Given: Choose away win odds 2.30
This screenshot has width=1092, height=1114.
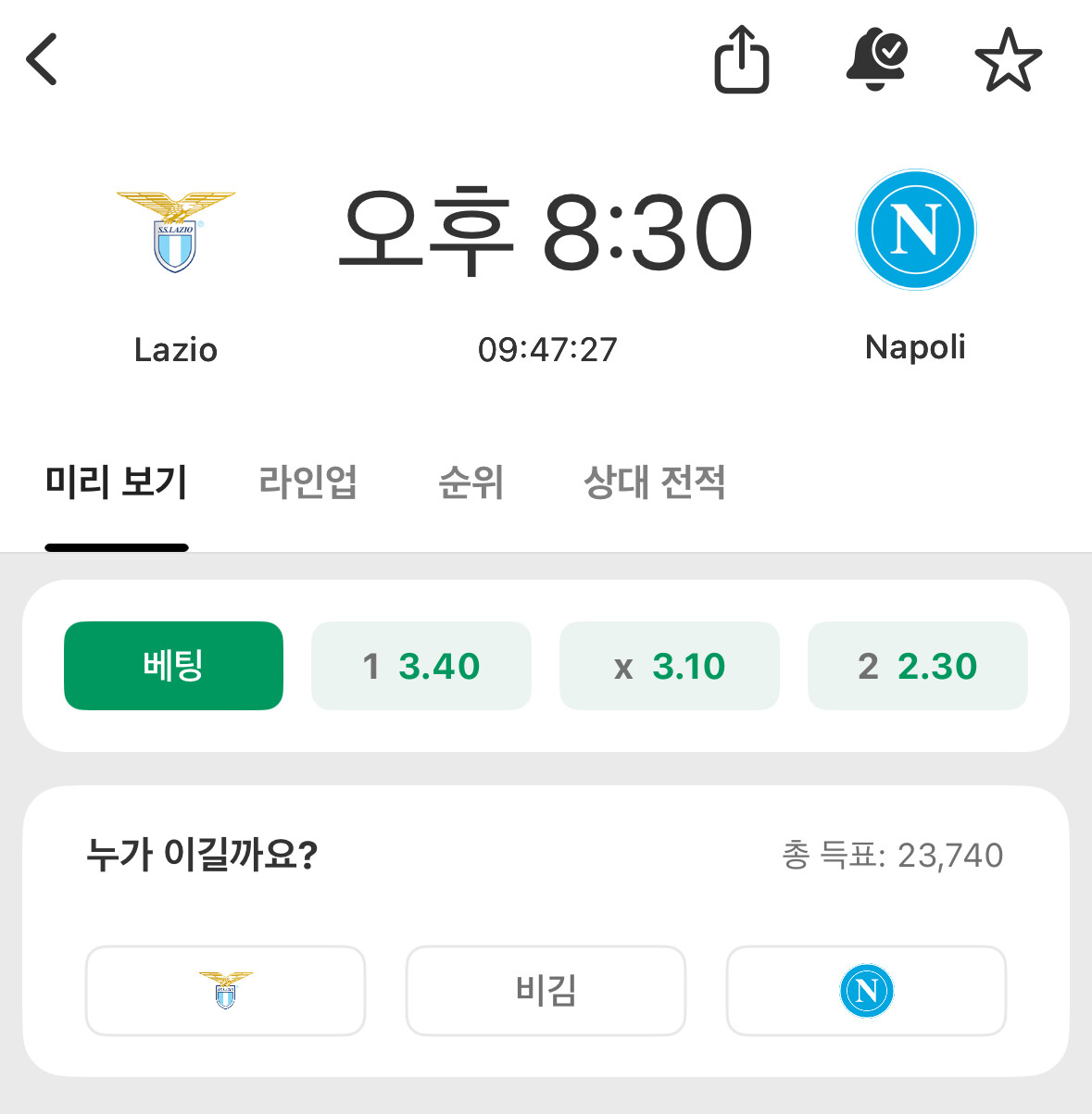Looking at the screenshot, I should click(x=918, y=666).
